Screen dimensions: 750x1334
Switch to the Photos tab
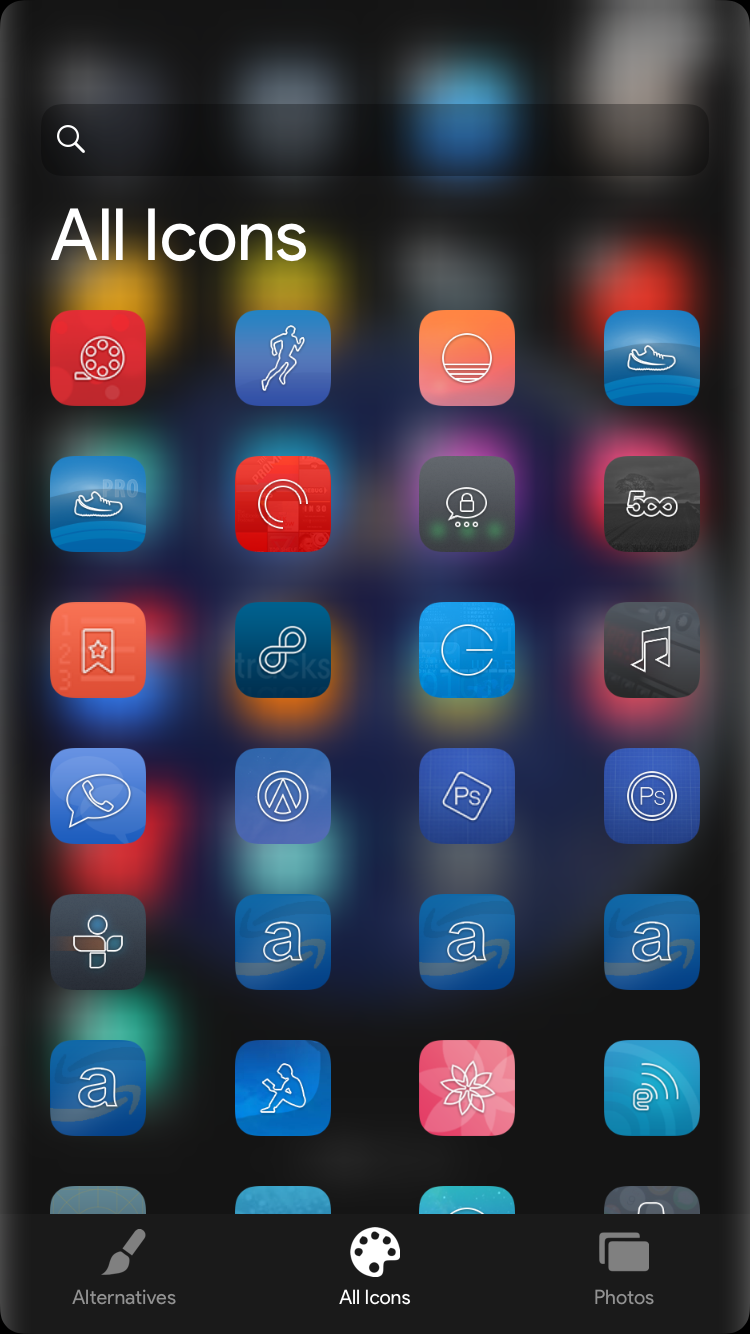pos(624,1267)
